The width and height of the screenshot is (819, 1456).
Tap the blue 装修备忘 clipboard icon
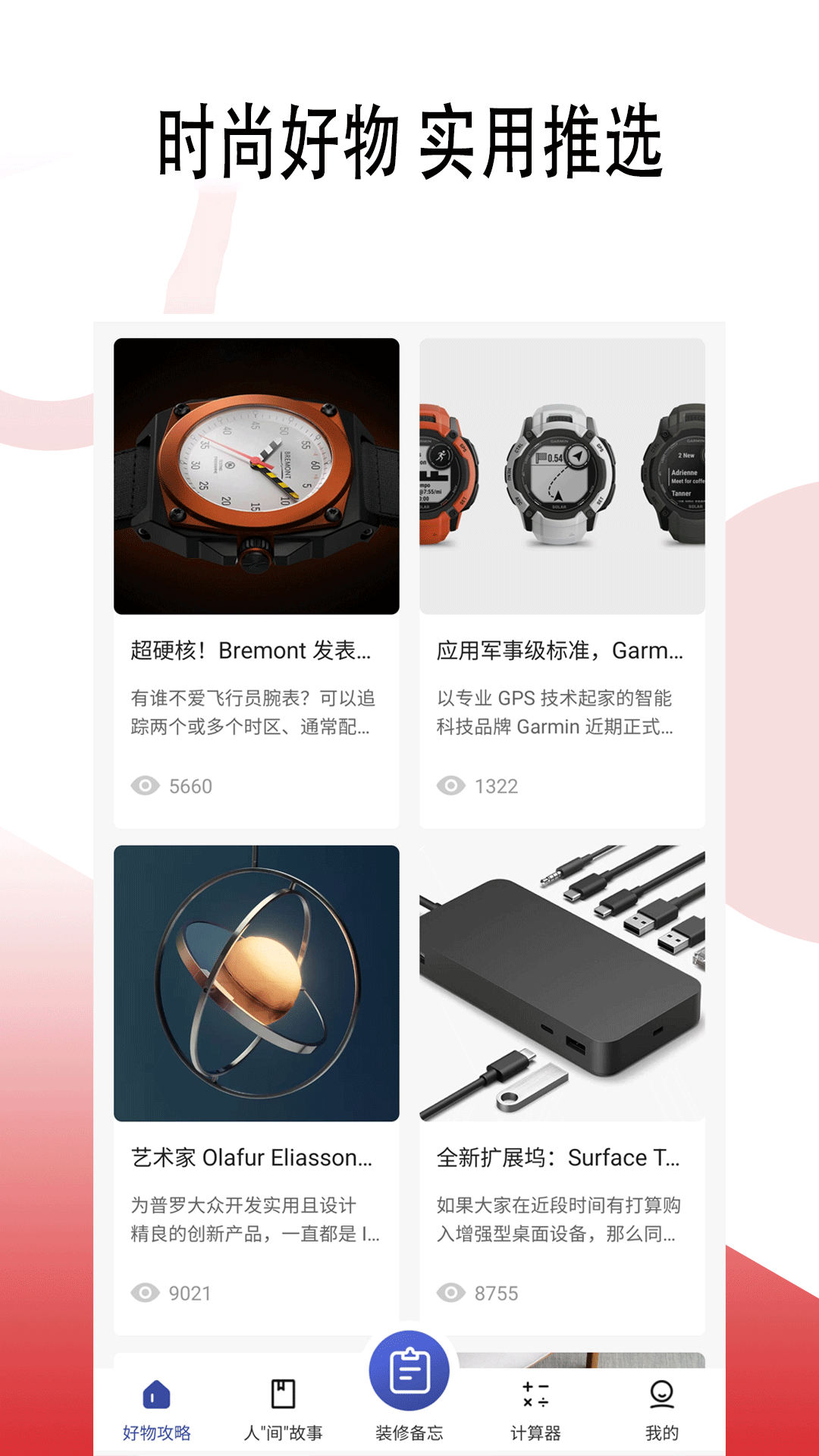coord(409,1380)
